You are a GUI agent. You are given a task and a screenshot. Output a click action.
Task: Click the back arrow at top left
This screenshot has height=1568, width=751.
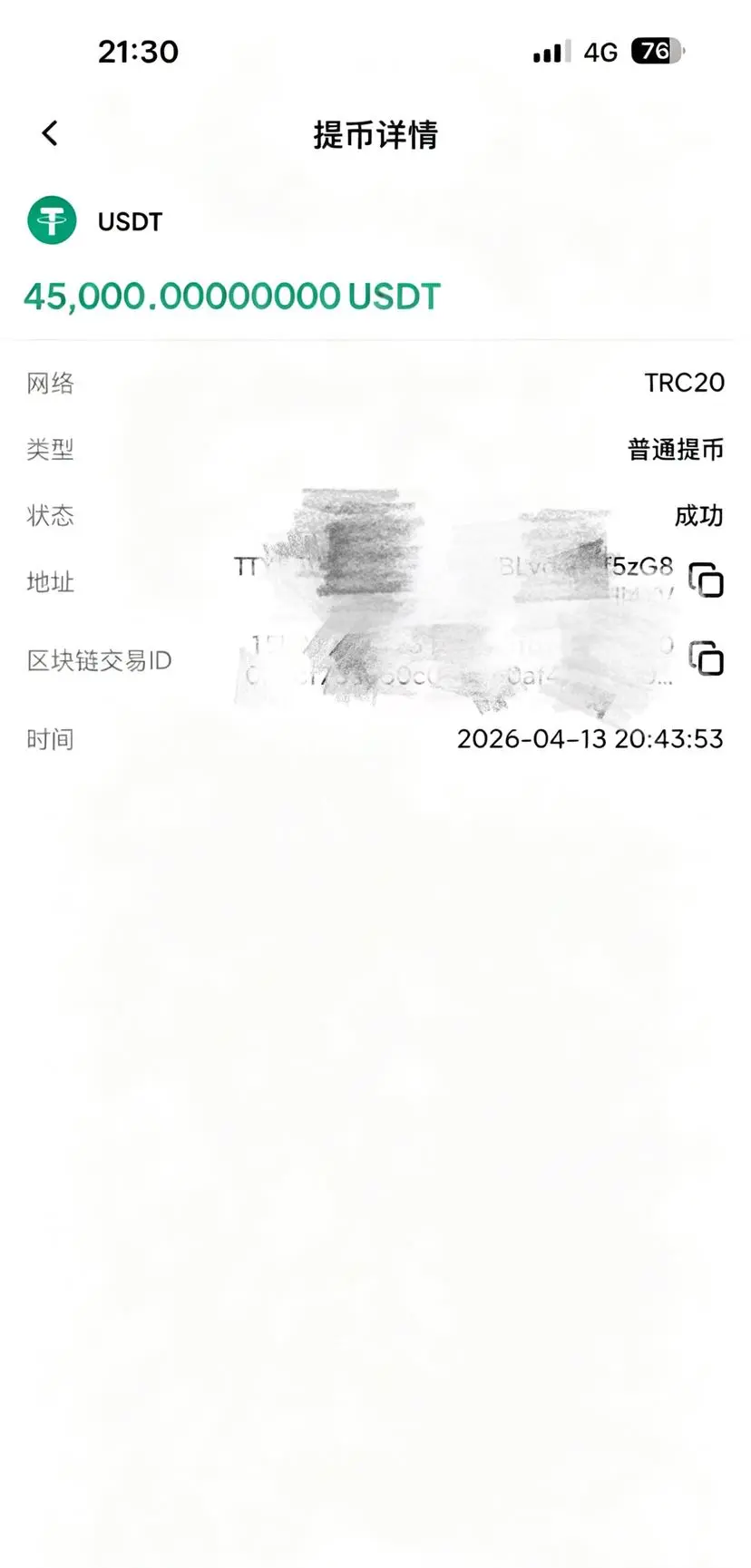[x=50, y=132]
